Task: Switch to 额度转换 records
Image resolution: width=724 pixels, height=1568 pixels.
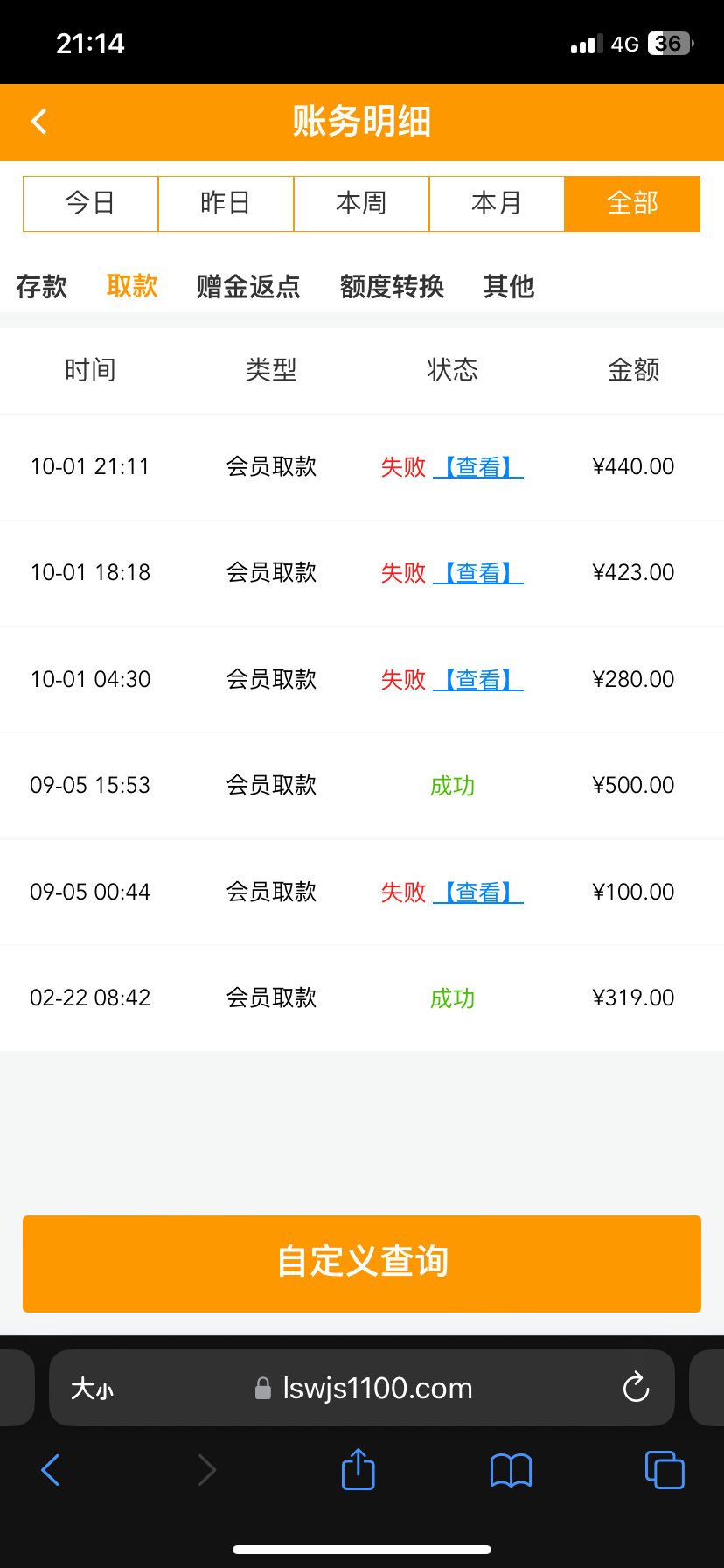Action: (392, 286)
